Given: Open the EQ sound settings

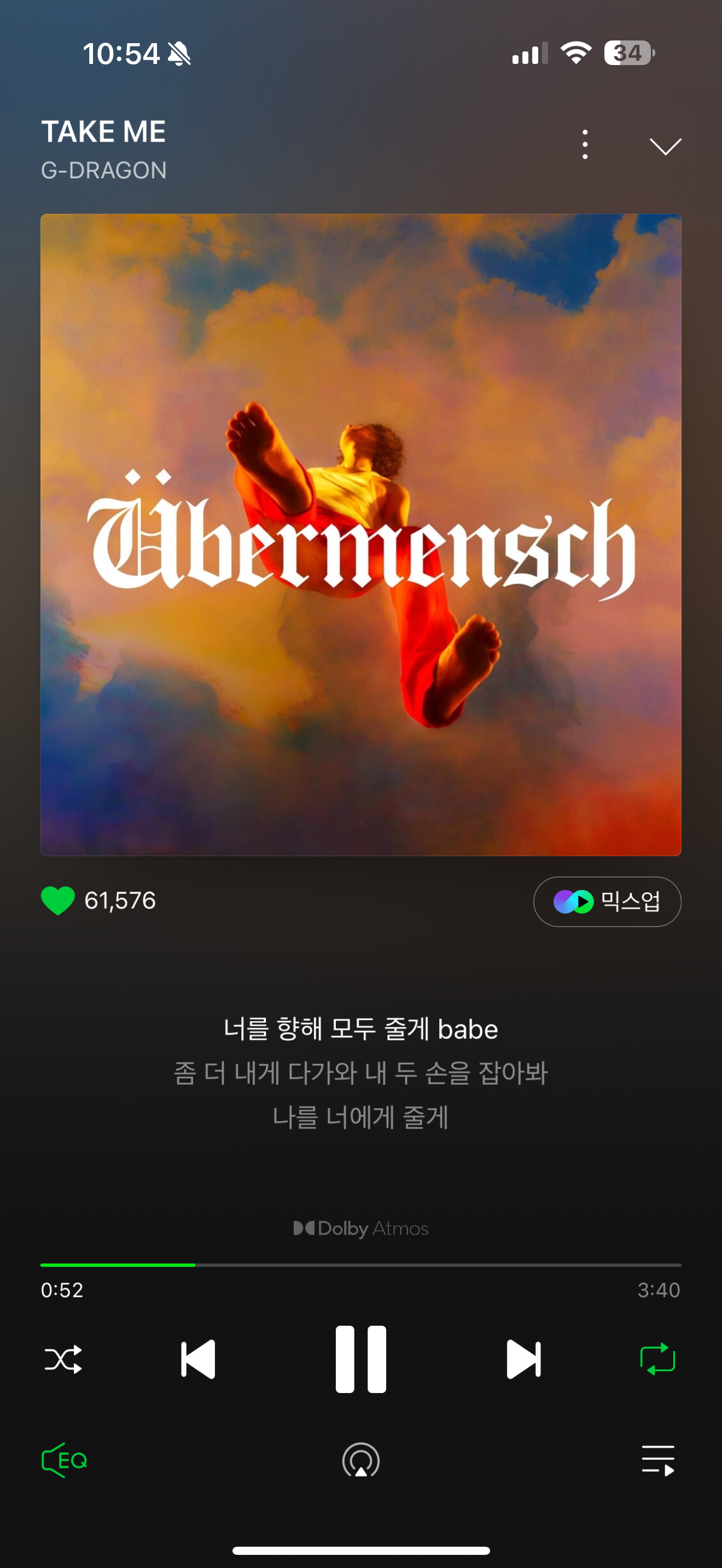Looking at the screenshot, I should (65, 1460).
